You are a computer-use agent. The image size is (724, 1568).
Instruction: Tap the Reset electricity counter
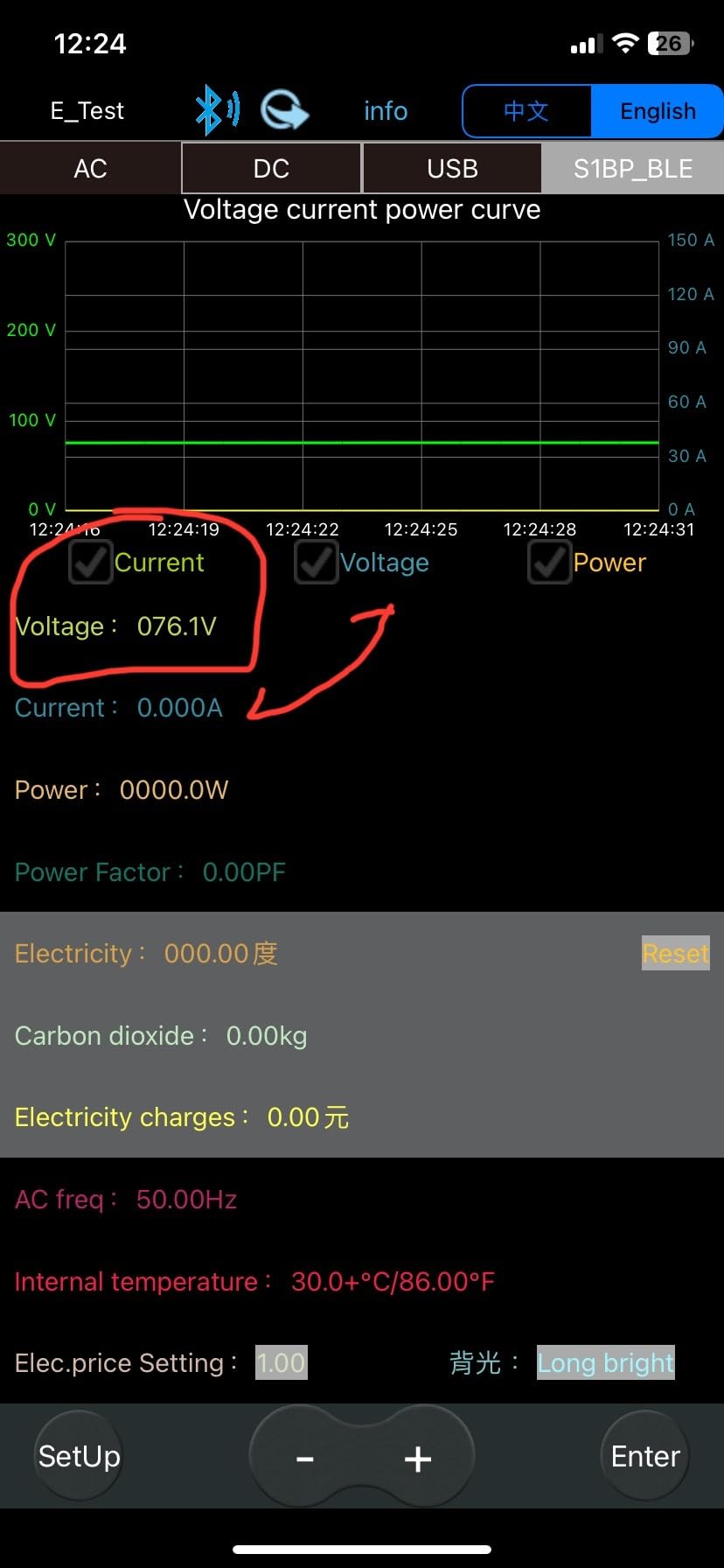pyautogui.click(x=675, y=953)
